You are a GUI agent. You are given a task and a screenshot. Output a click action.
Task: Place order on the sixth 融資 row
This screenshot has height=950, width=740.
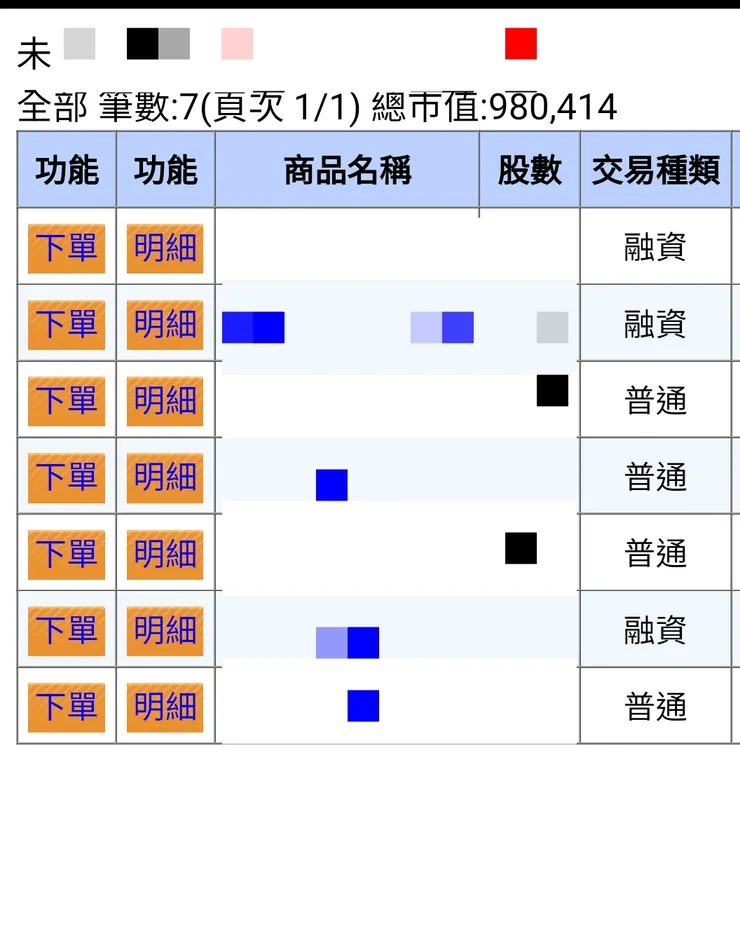[66, 630]
